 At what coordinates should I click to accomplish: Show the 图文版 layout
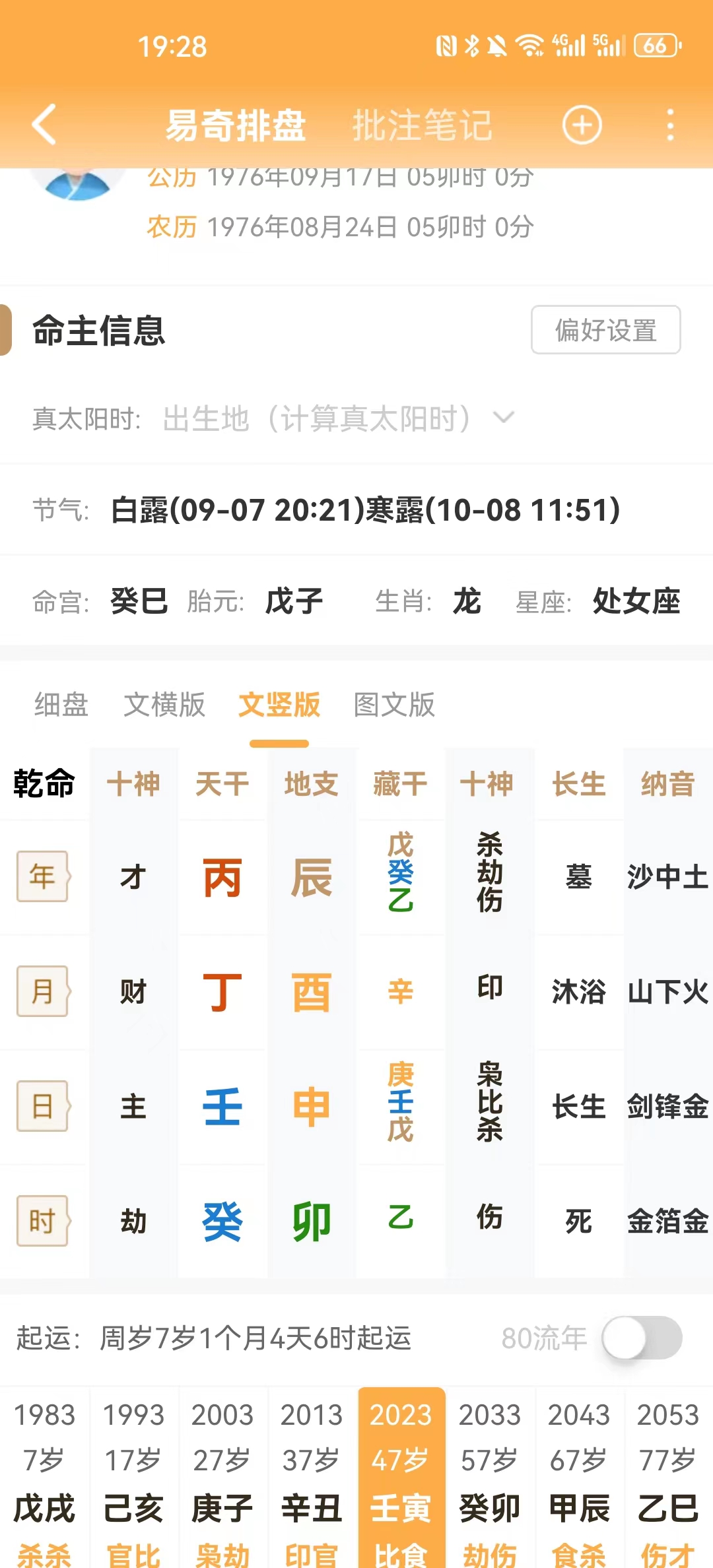394,705
